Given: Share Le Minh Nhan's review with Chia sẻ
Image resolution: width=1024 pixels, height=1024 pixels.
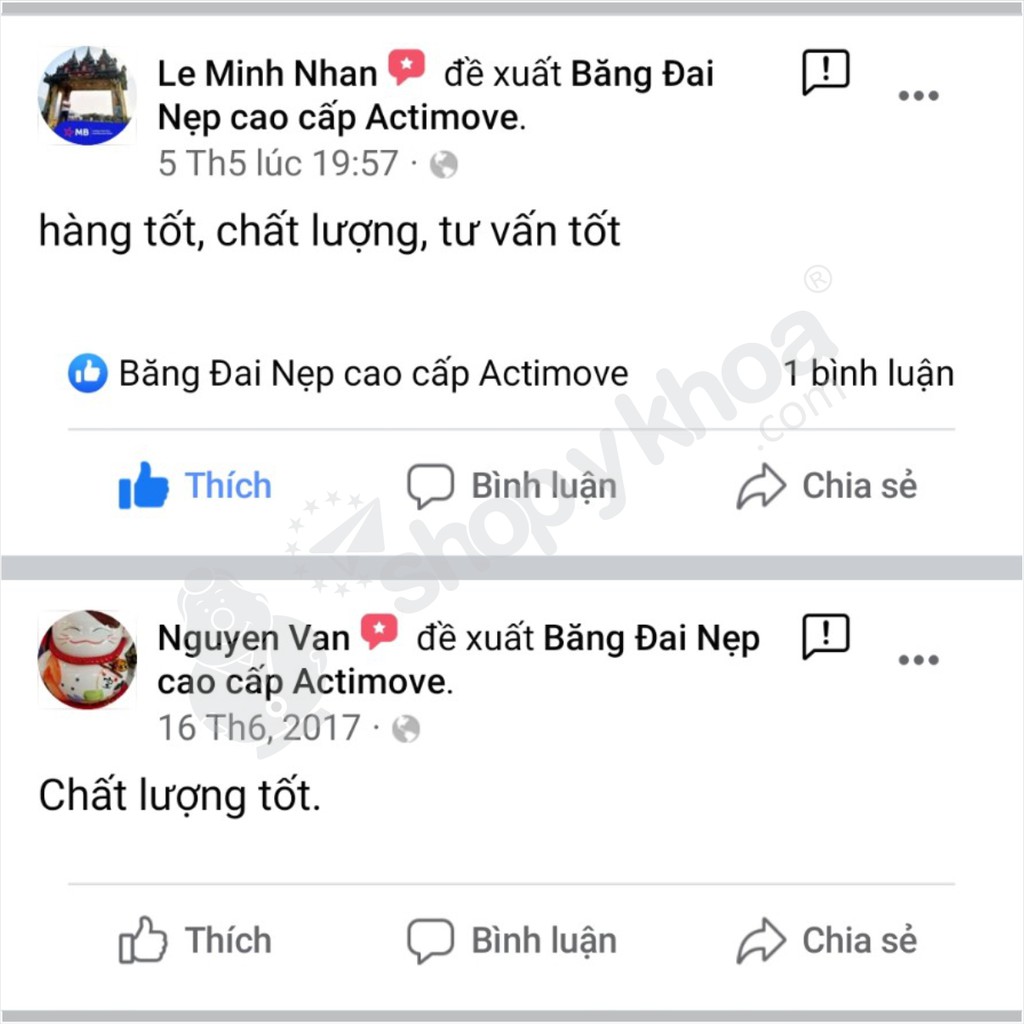Looking at the screenshot, I should point(827,486).
